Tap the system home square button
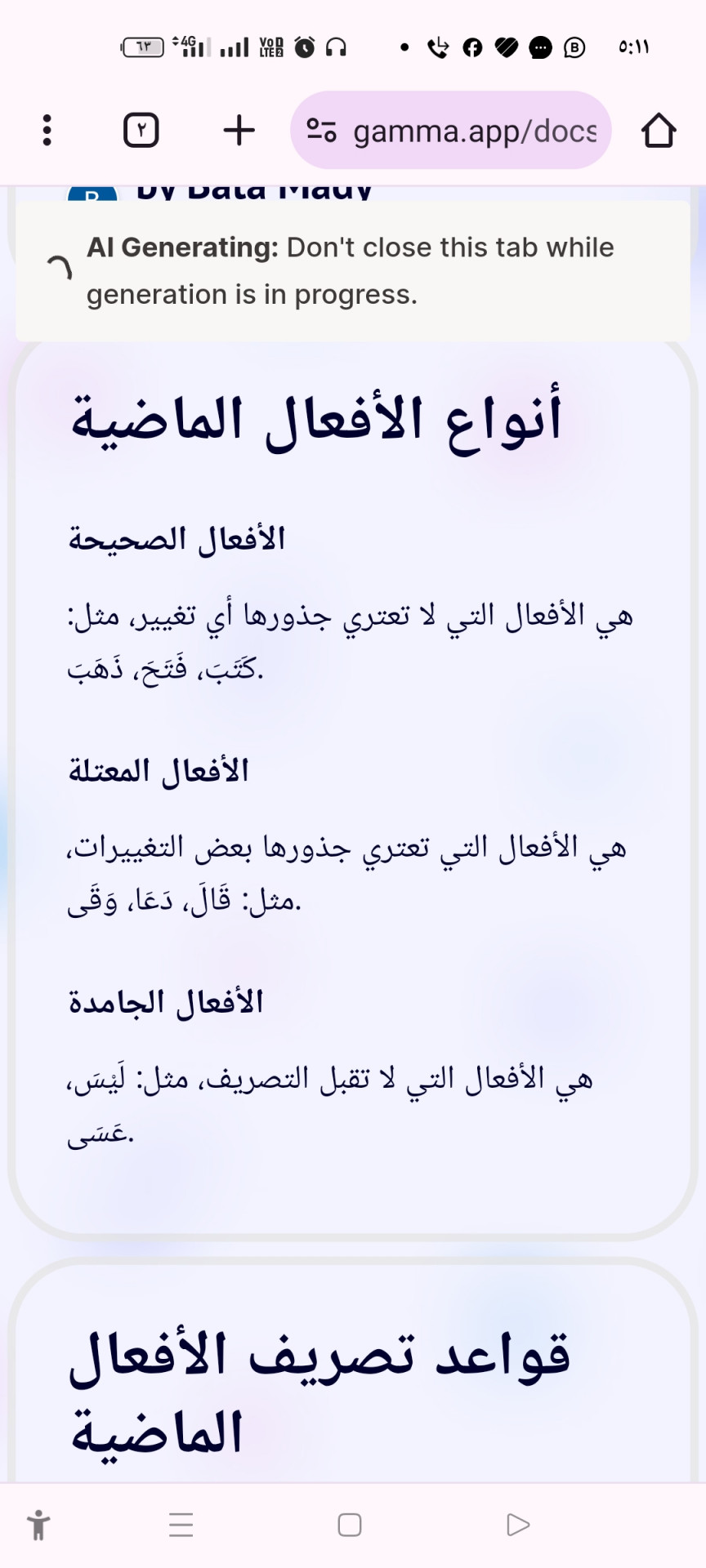This screenshot has width=706, height=1568. (350, 1525)
